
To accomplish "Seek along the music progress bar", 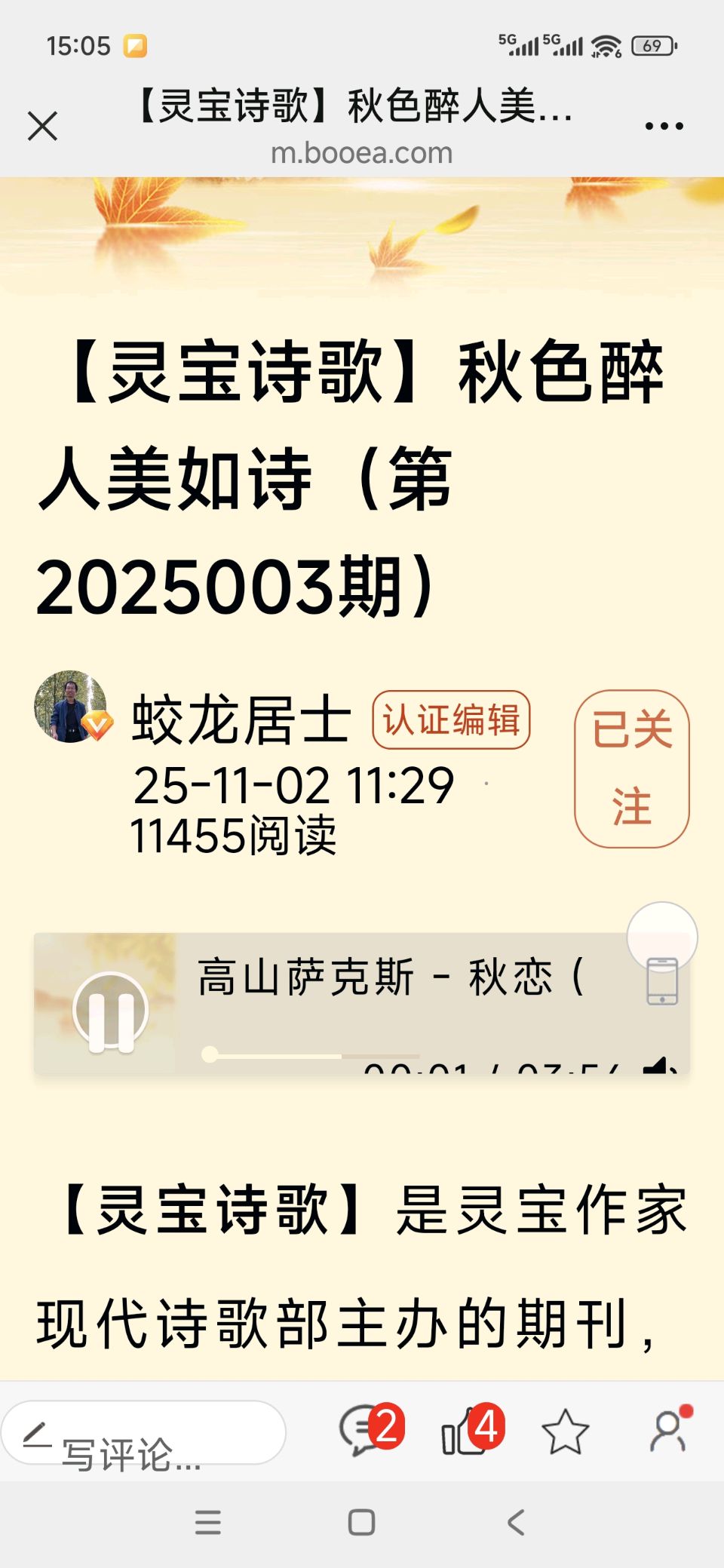I will click(x=311, y=1055).
